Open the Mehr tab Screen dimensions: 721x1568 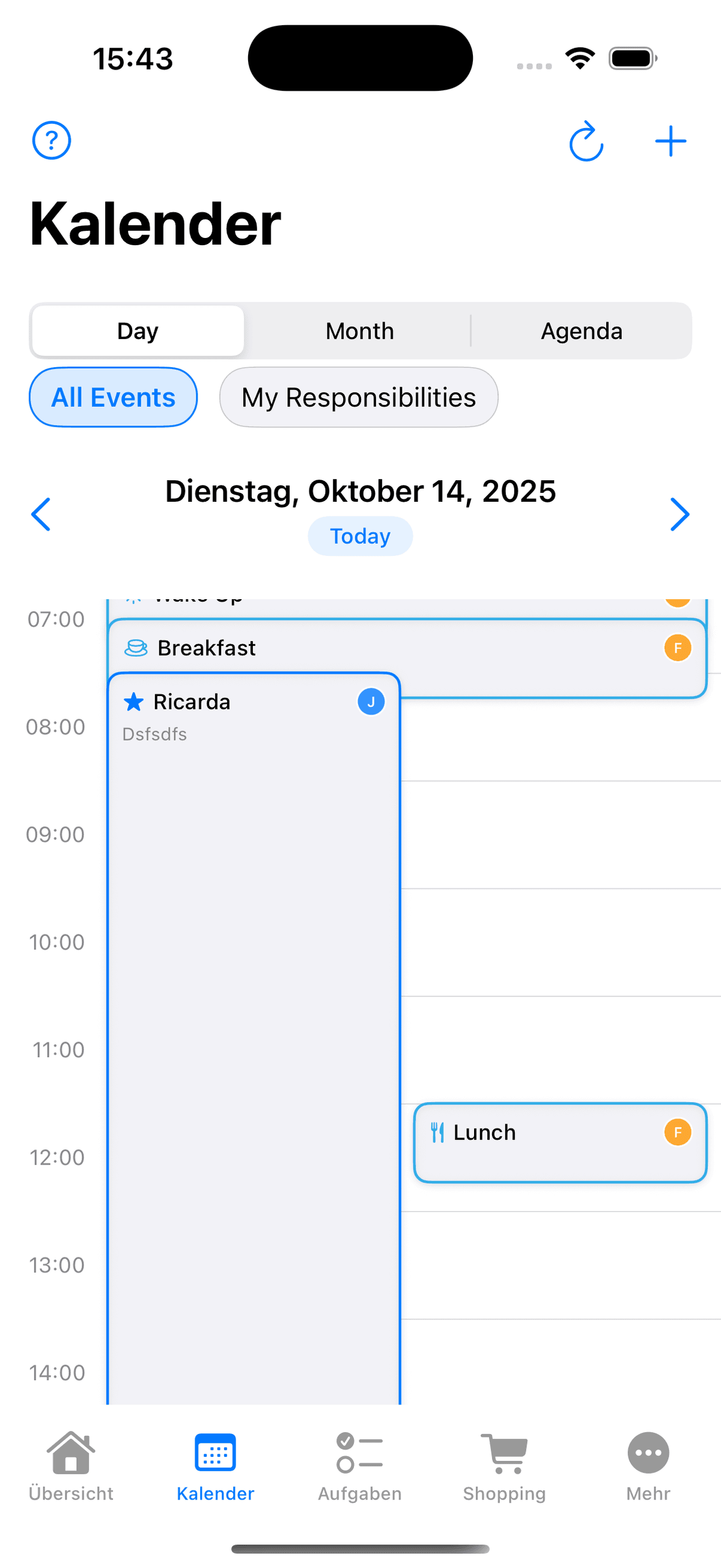(x=648, y=1466)
